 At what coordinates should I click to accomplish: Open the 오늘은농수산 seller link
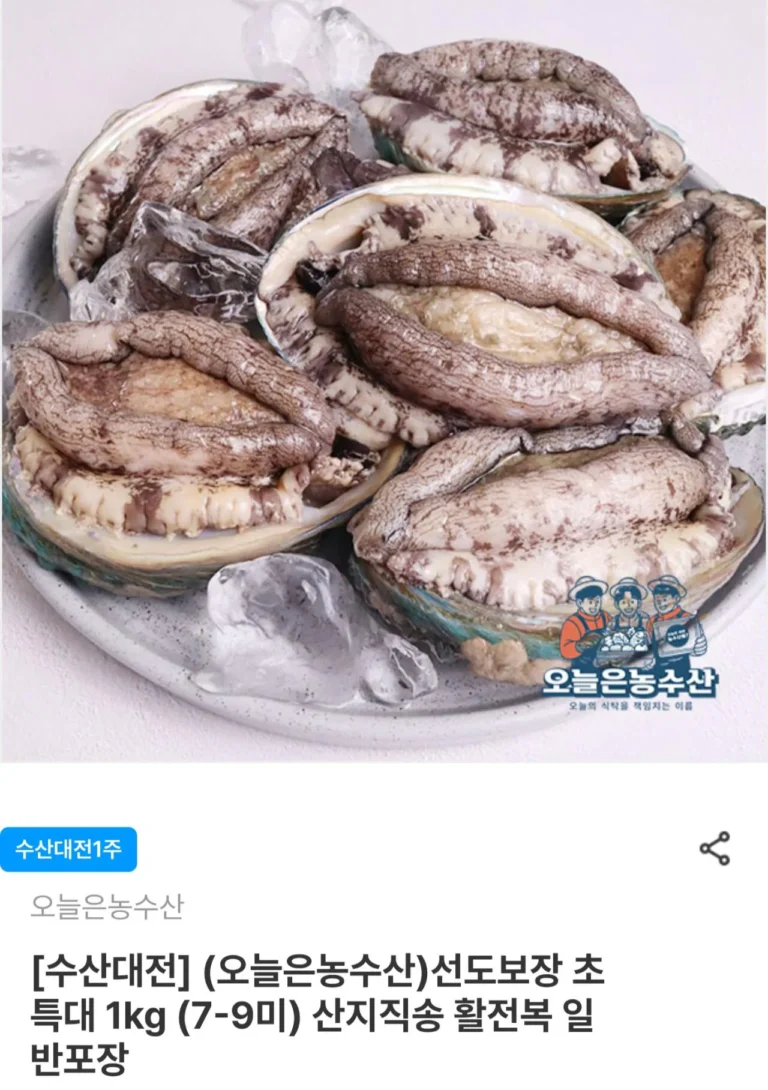107,907
